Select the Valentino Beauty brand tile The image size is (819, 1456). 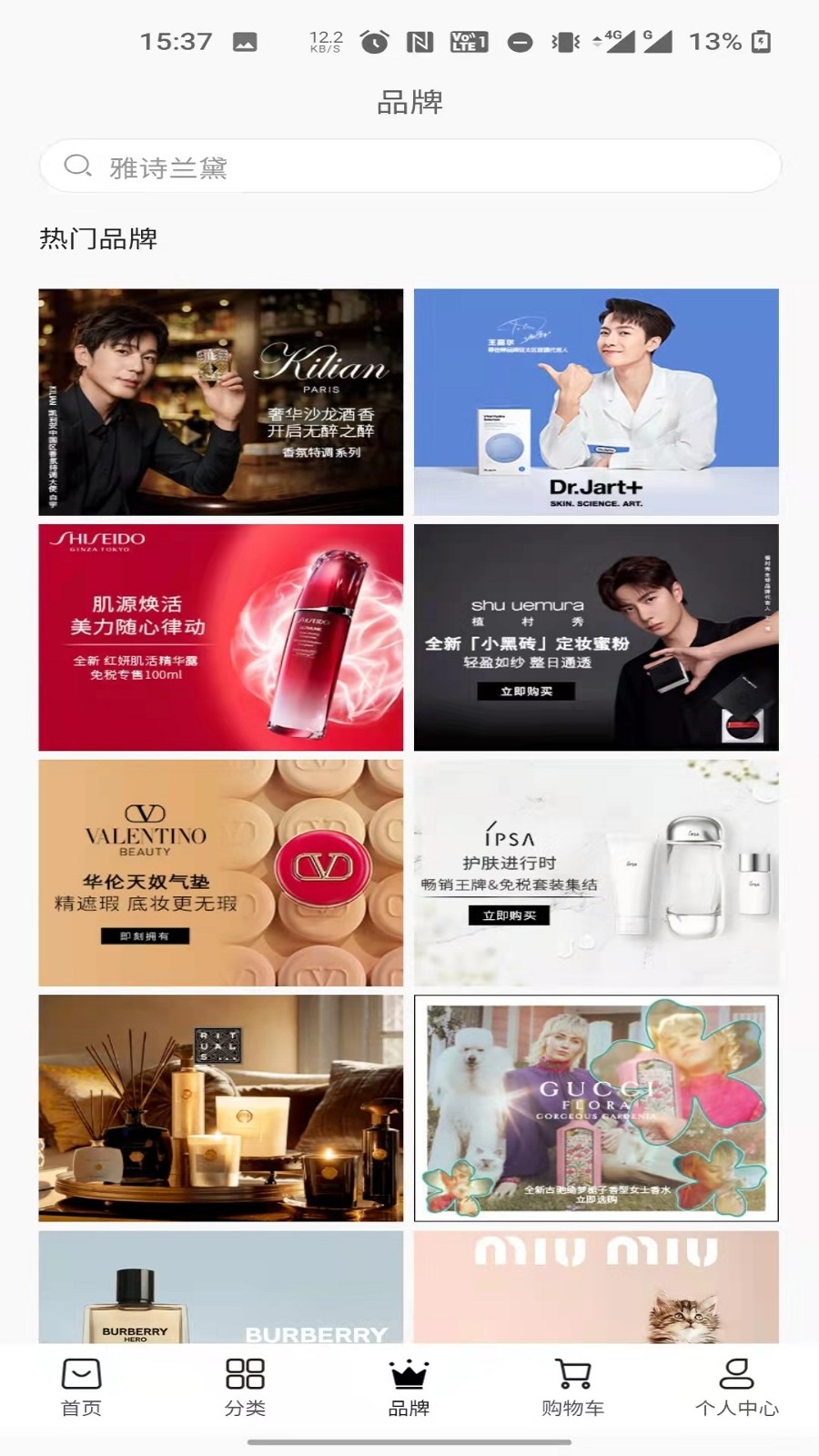pyautogui.click(x=220, y=873)
